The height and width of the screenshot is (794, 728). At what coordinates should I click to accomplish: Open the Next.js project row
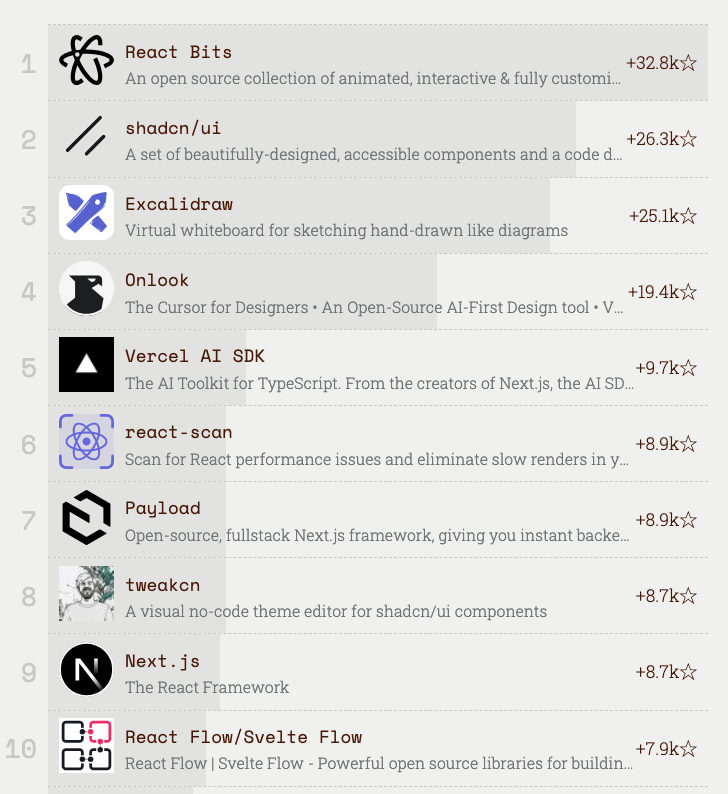click(163, 661)
